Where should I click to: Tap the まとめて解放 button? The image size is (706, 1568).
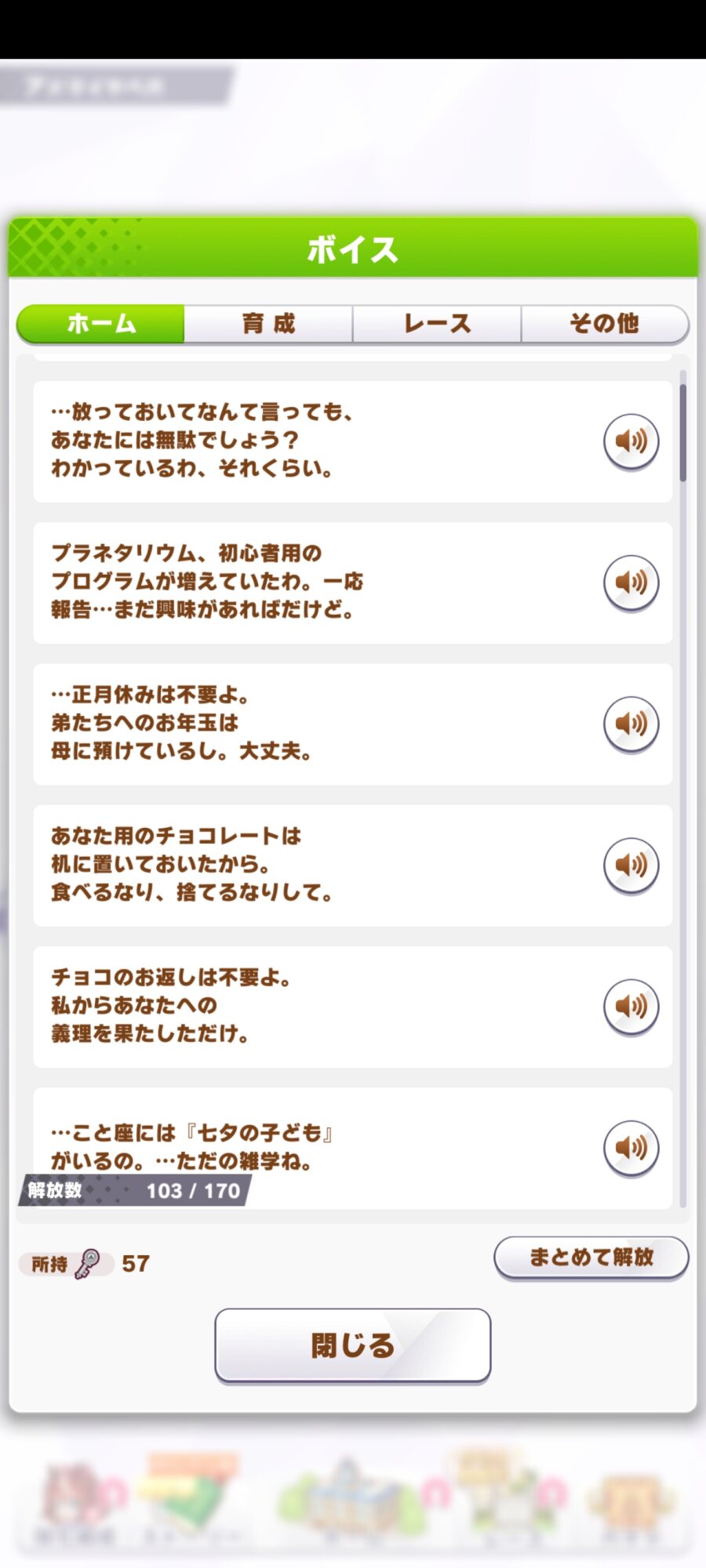[591, 1258]
